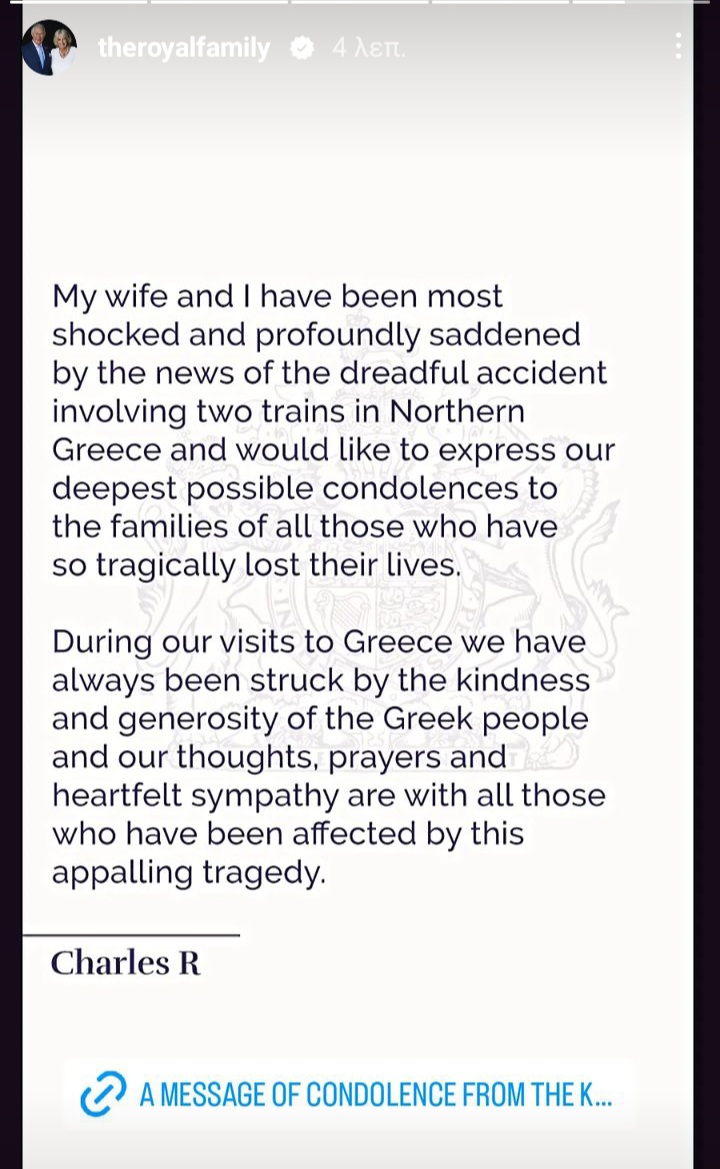
Task: Open theroyalfamily profile picture
Action: coord(49,48)
